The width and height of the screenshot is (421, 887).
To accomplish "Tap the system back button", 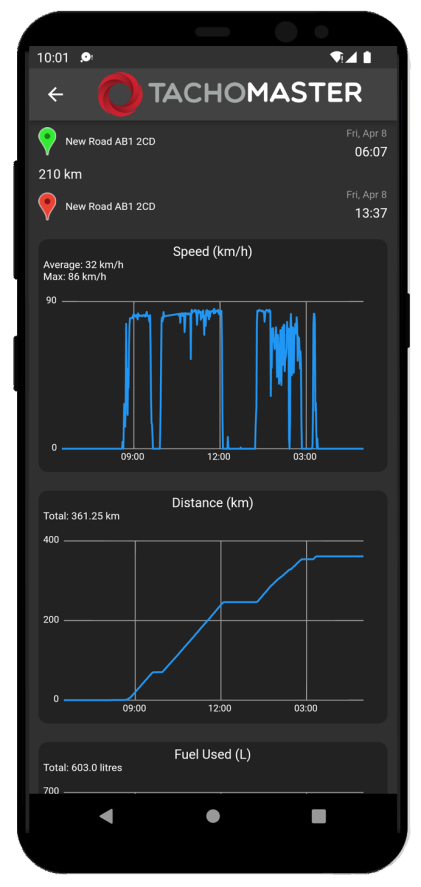I will coord(106,816).
